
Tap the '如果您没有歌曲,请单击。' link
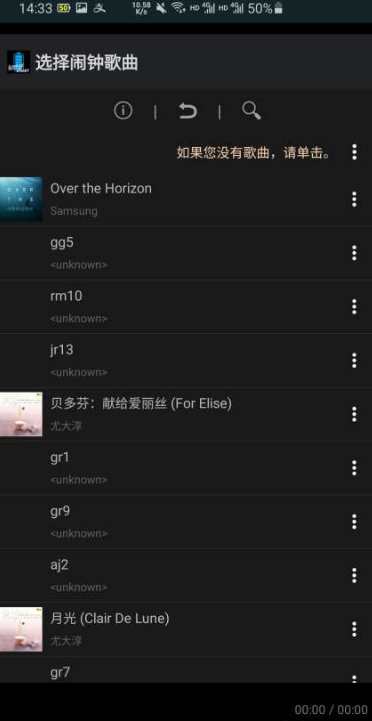tap(254, 153)
